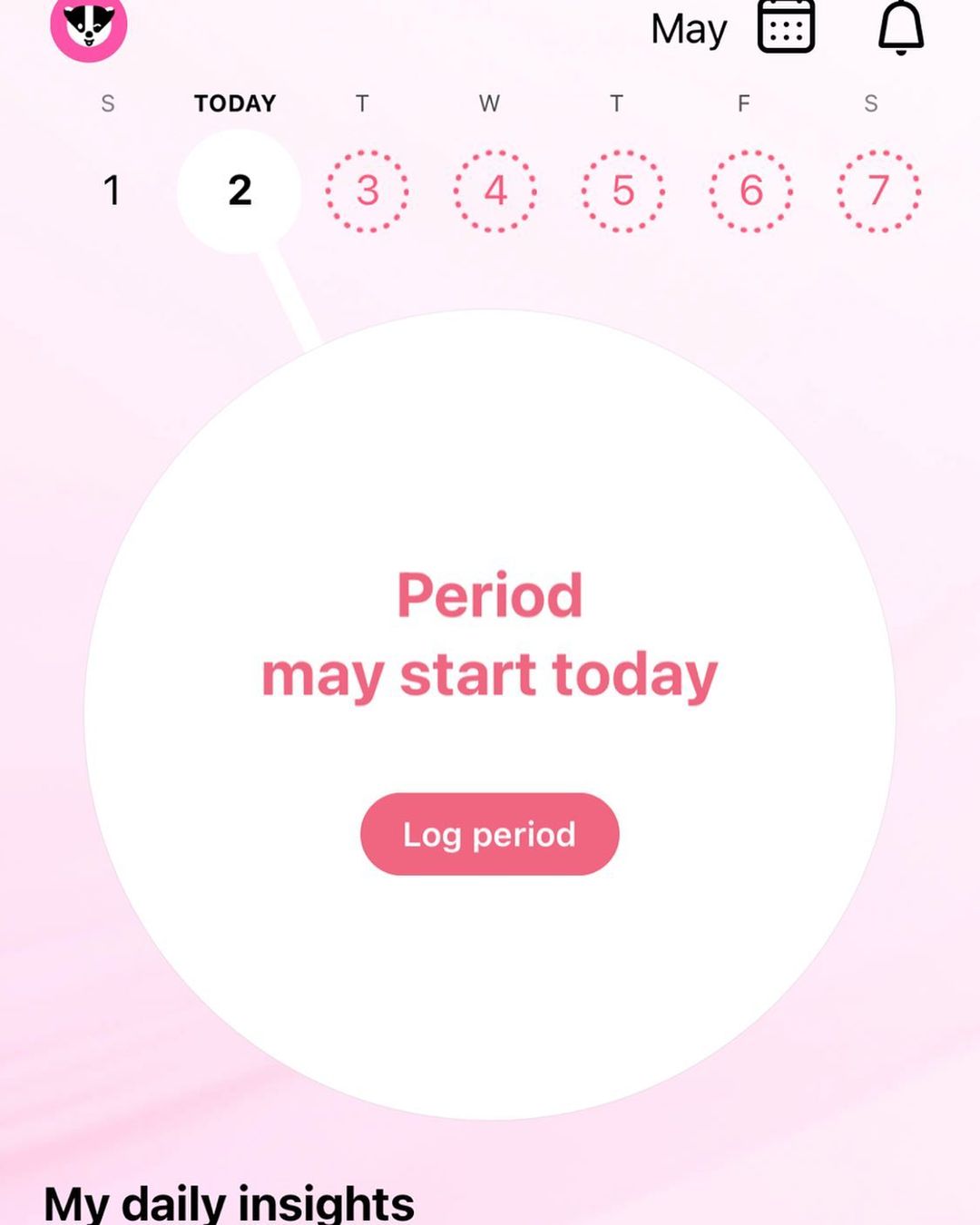The height and width of the screenshot is (1225, 980).
Task: Open the notifications bell
Action: pyautogui.click(x=900, y=27)
